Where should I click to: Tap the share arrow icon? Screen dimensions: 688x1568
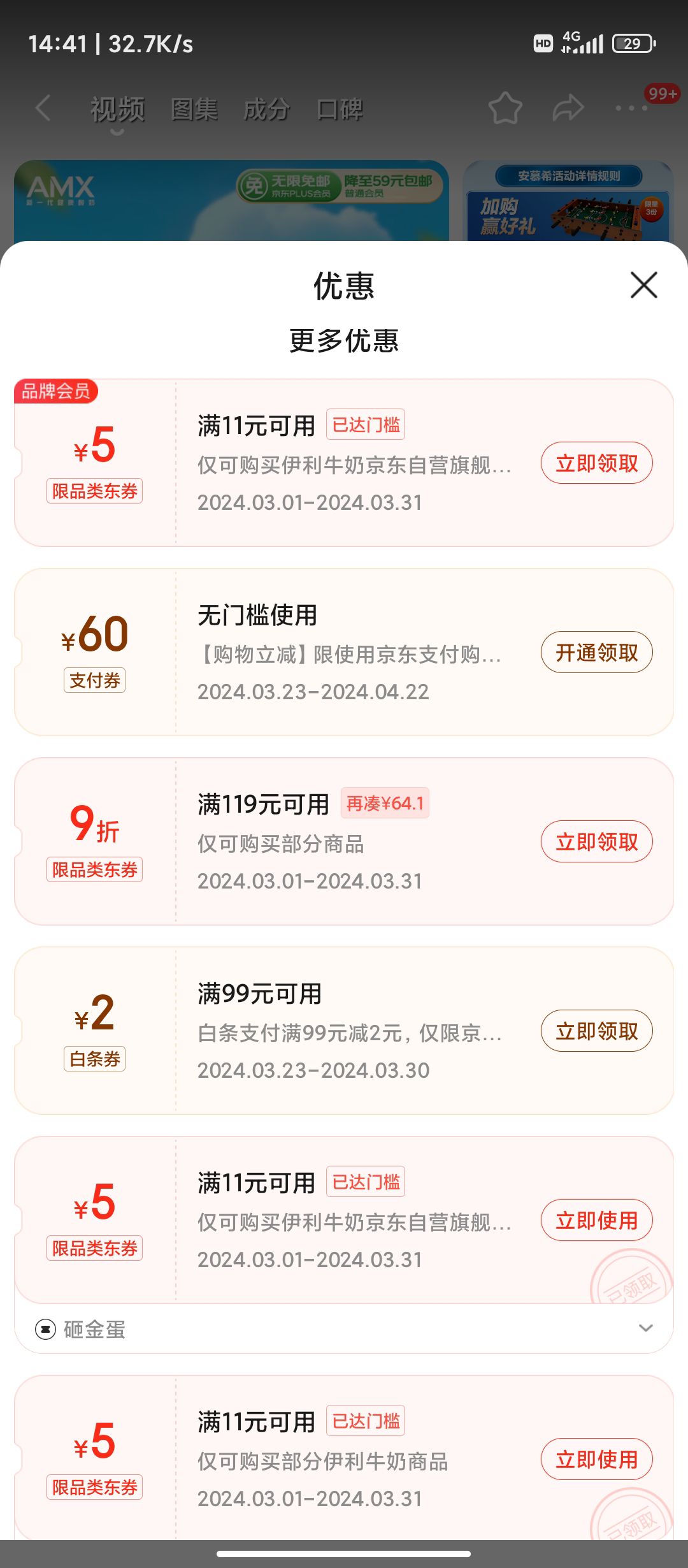click(567, 108)
